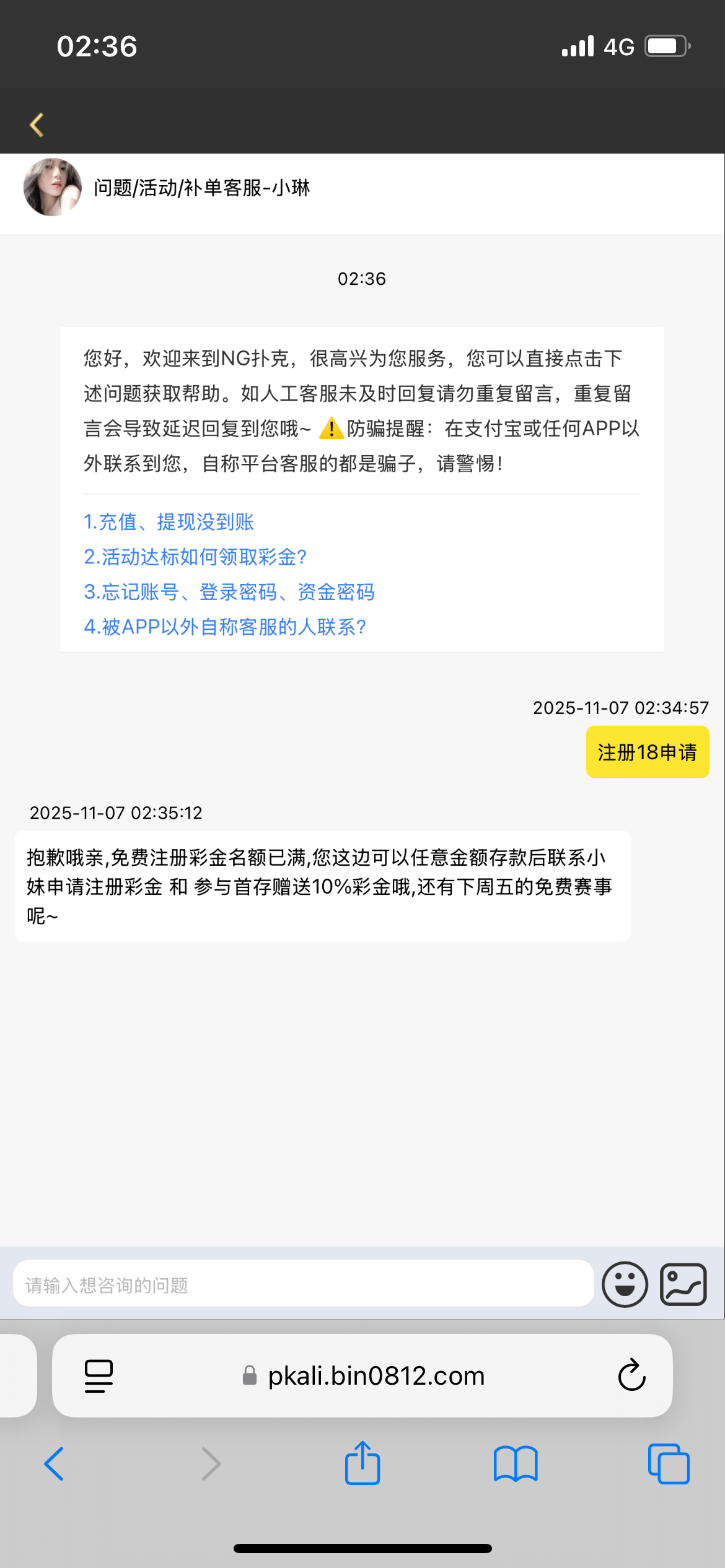Viewport: 725px width, 1568px height.
Task: Open the question about 充值、提现没到账
Action: 169,522
